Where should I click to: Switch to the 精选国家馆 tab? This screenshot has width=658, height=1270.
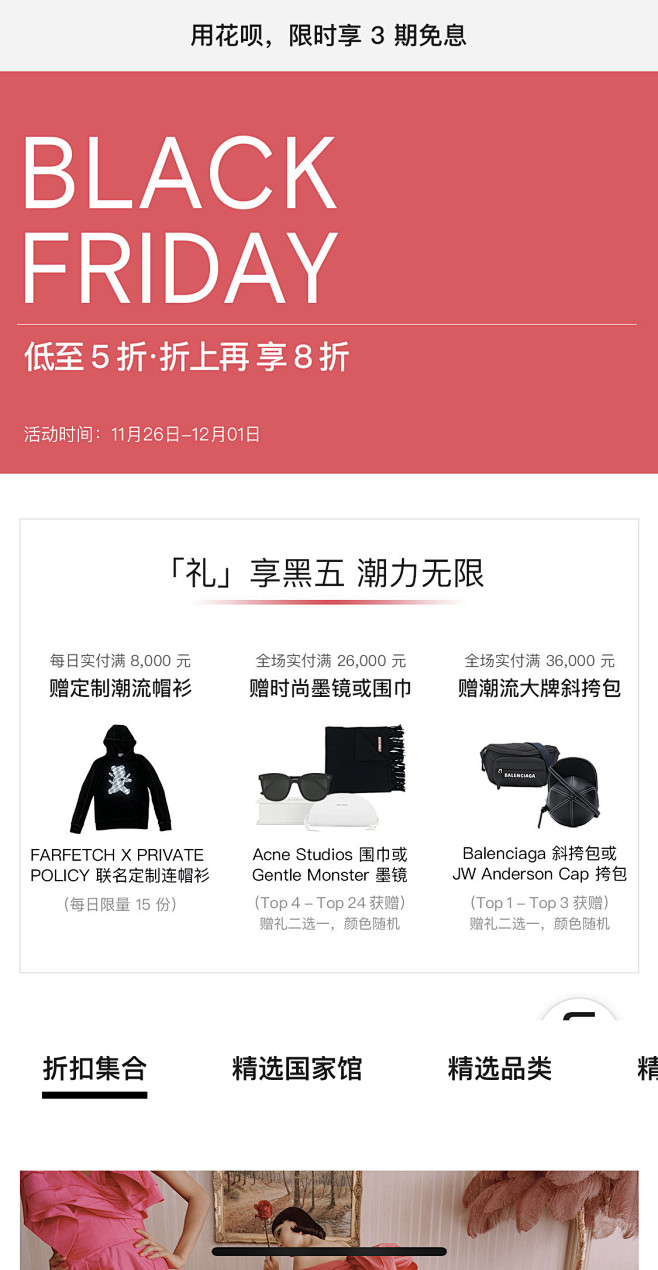(297, 1069)
